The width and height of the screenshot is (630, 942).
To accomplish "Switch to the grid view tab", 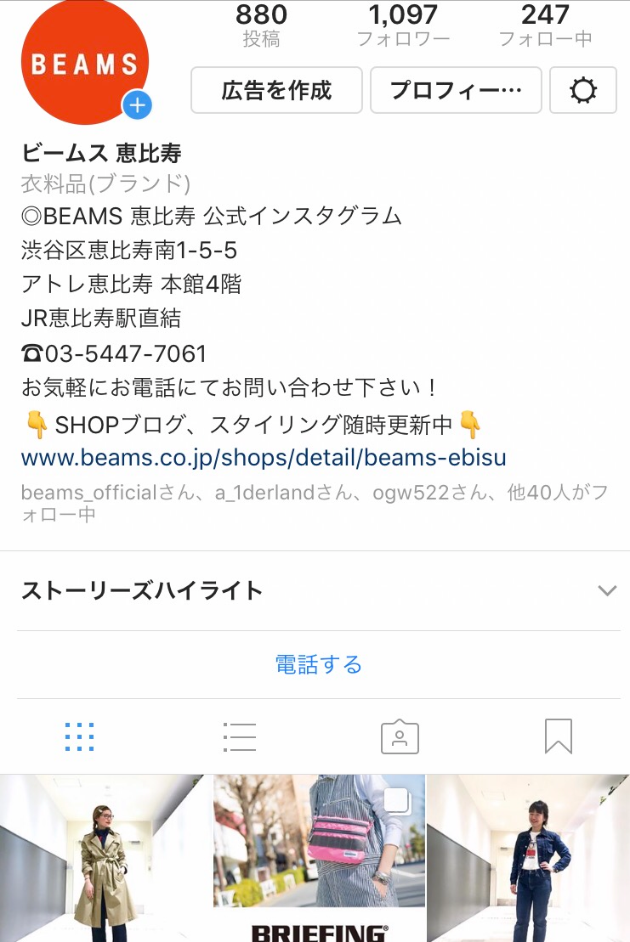I will coord(79,737).
